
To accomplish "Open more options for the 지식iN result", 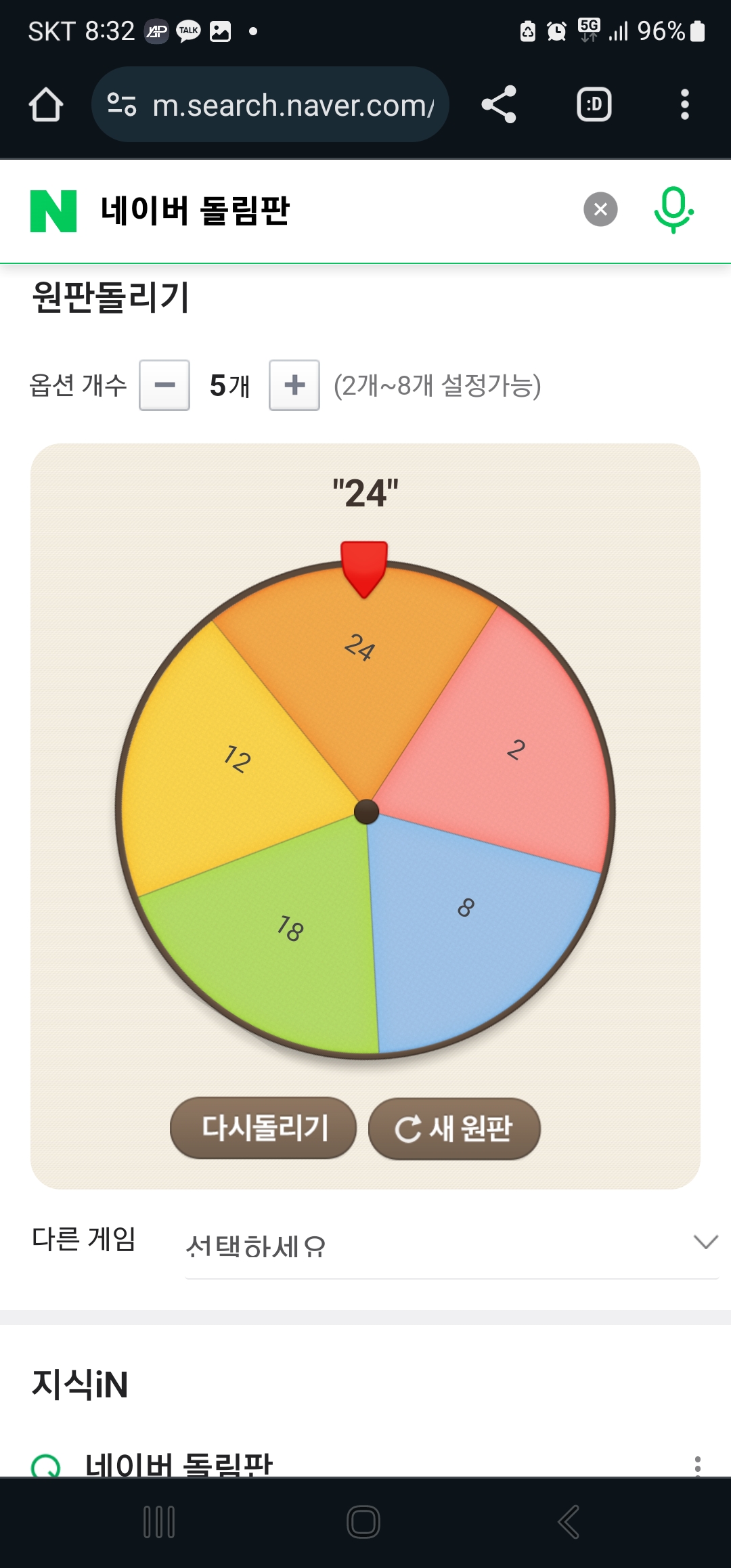I will coord(697,1465).
